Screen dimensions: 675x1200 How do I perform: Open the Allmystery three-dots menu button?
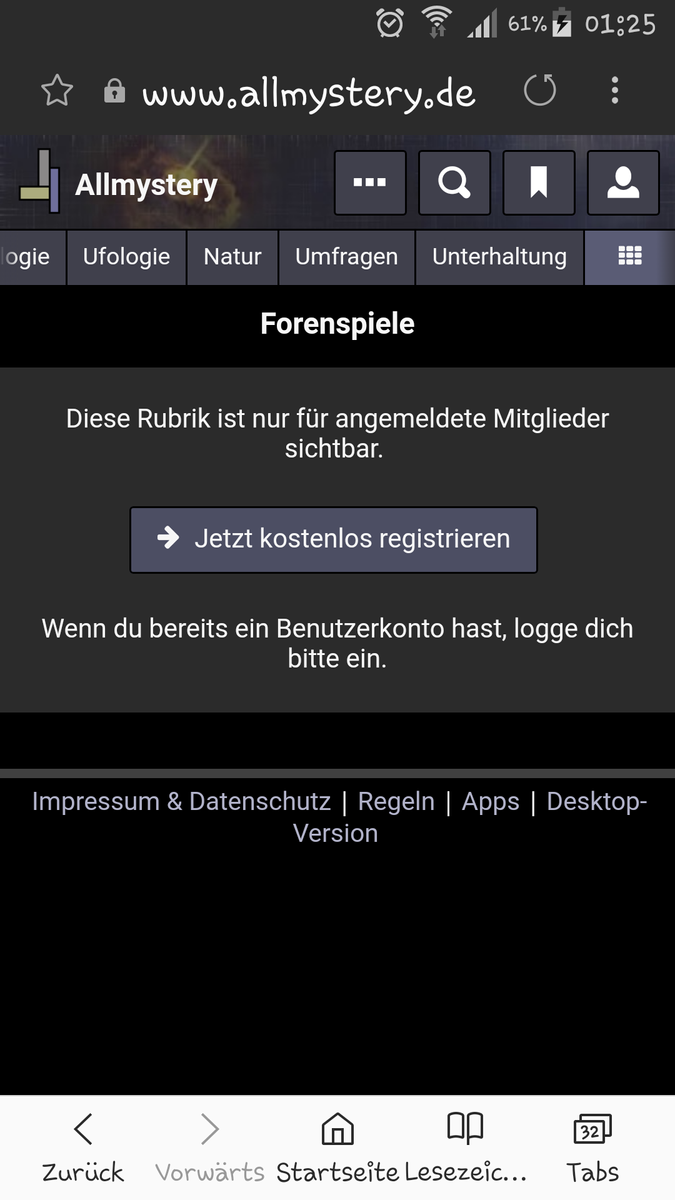coord(370,183)
